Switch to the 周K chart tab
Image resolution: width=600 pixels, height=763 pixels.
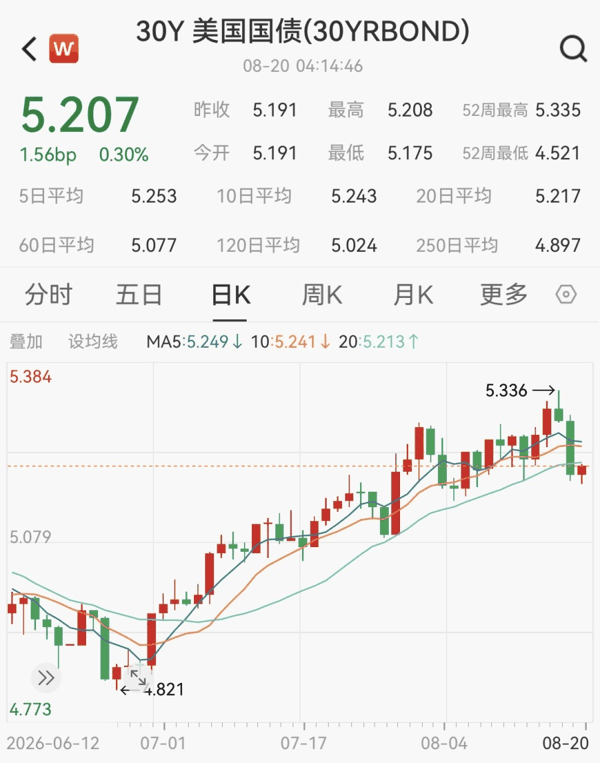tap(322, 295)
